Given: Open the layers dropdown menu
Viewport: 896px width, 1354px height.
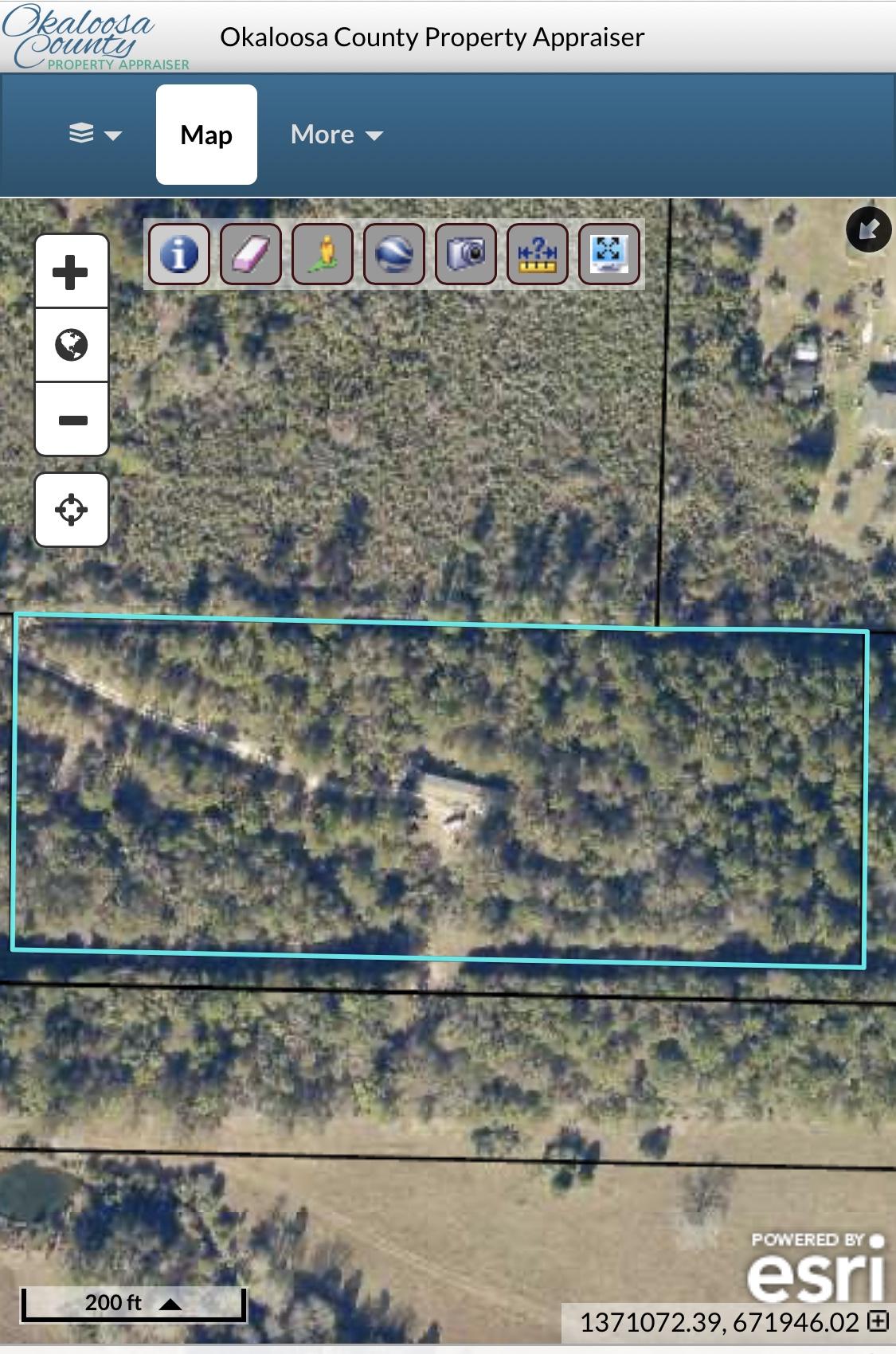Looking at the screenshot, I should [x=94, y=135].
